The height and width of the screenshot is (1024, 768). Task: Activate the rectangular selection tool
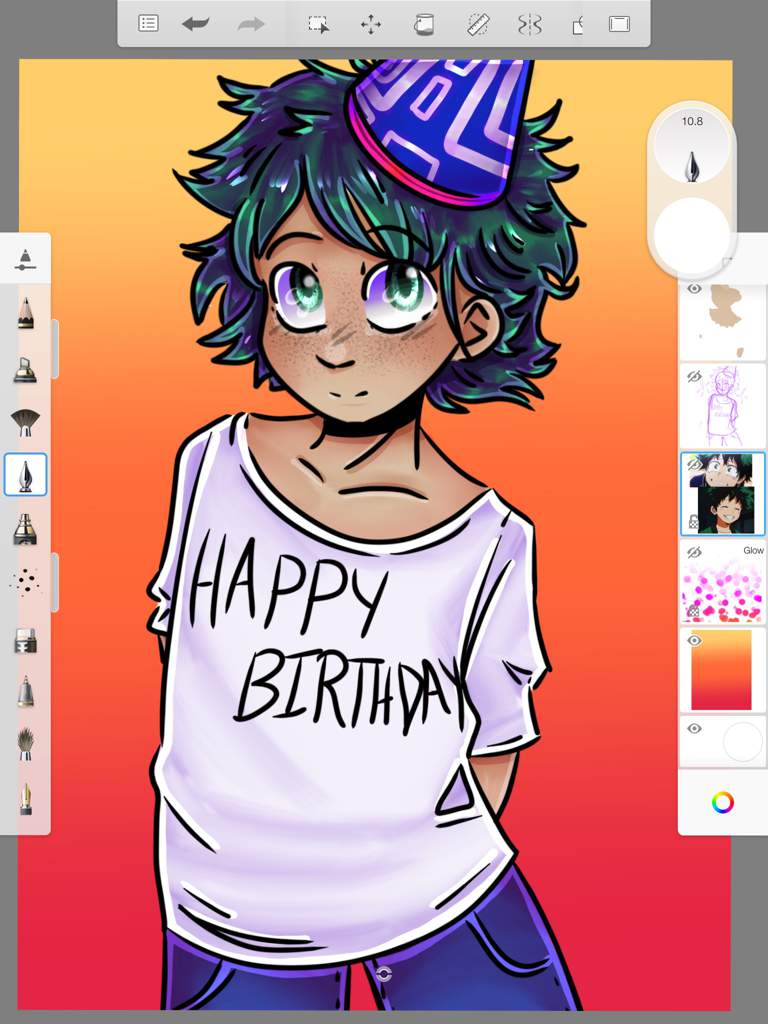click(x=318, y=23)
